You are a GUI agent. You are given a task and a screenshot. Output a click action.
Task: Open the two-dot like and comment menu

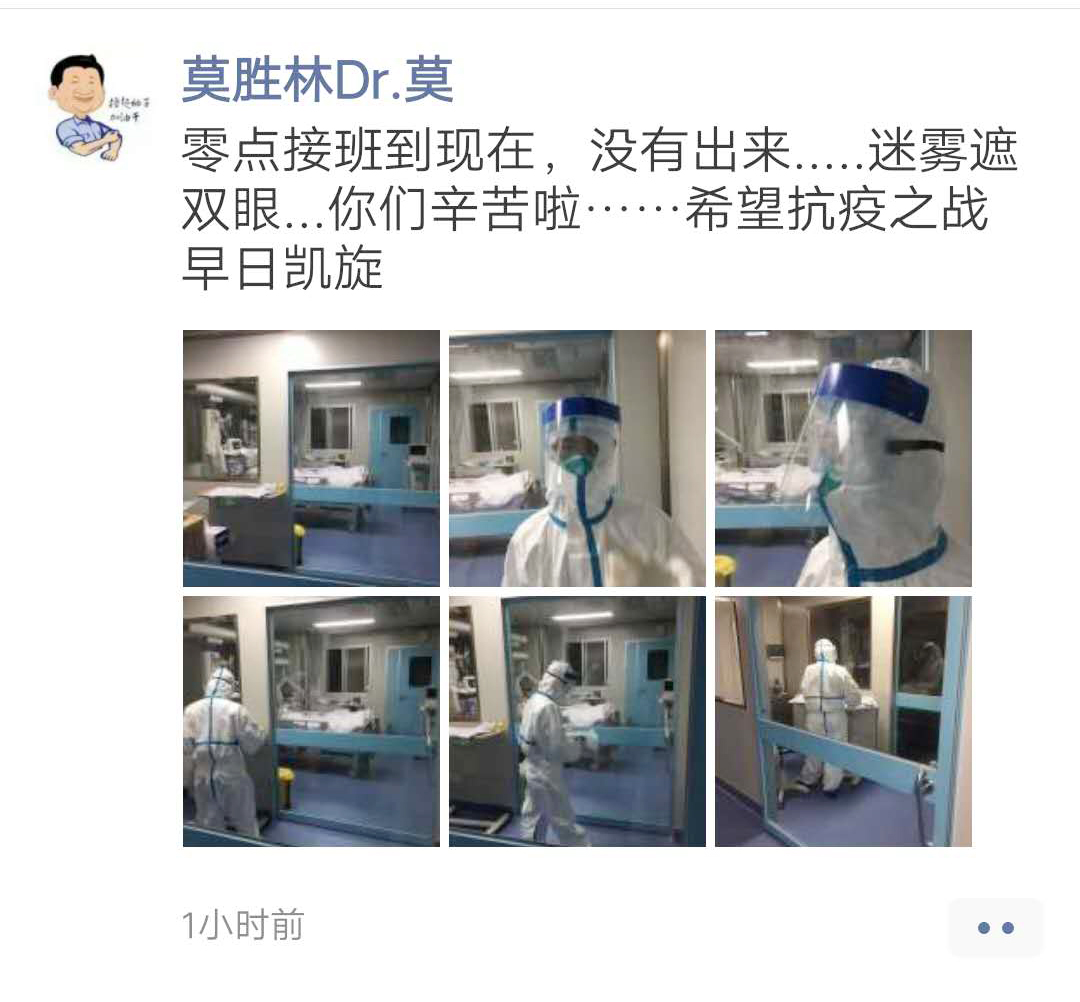tap(995, 927)
